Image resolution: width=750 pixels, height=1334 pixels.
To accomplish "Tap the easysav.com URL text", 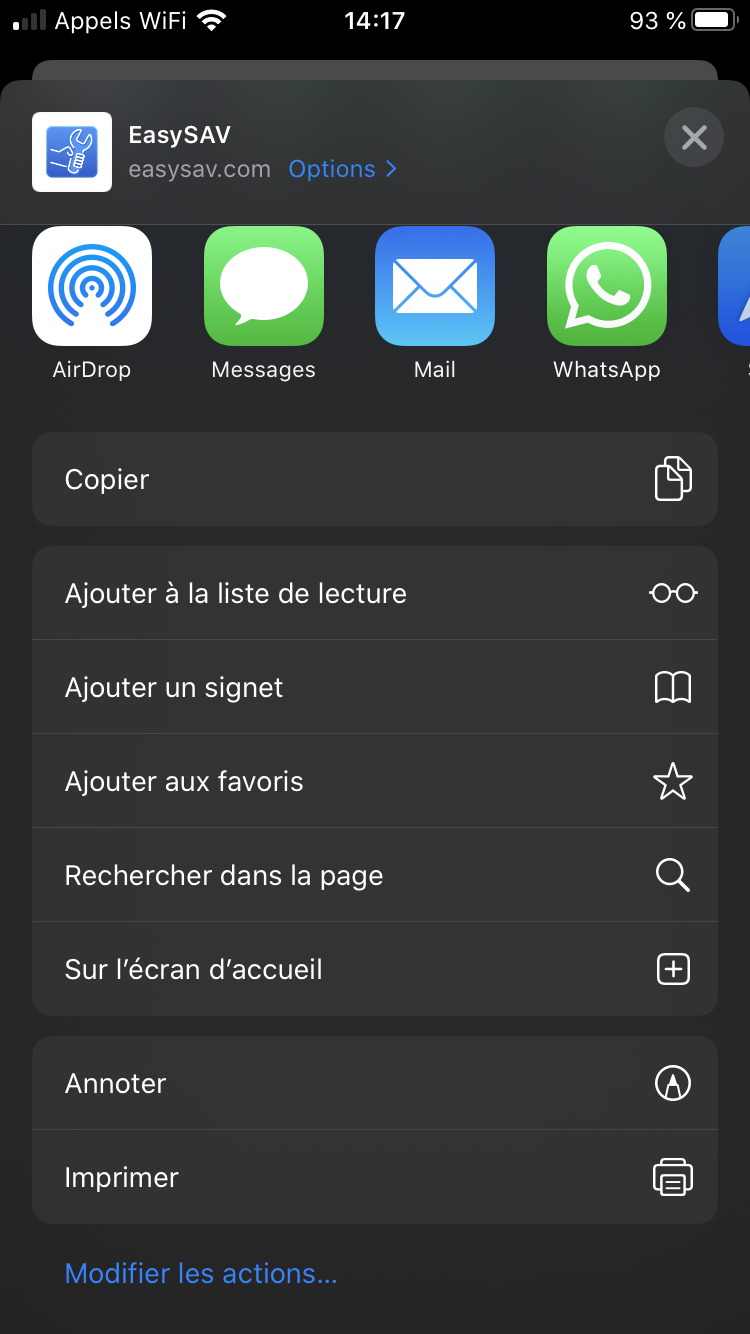I will [x=199, y=169].
